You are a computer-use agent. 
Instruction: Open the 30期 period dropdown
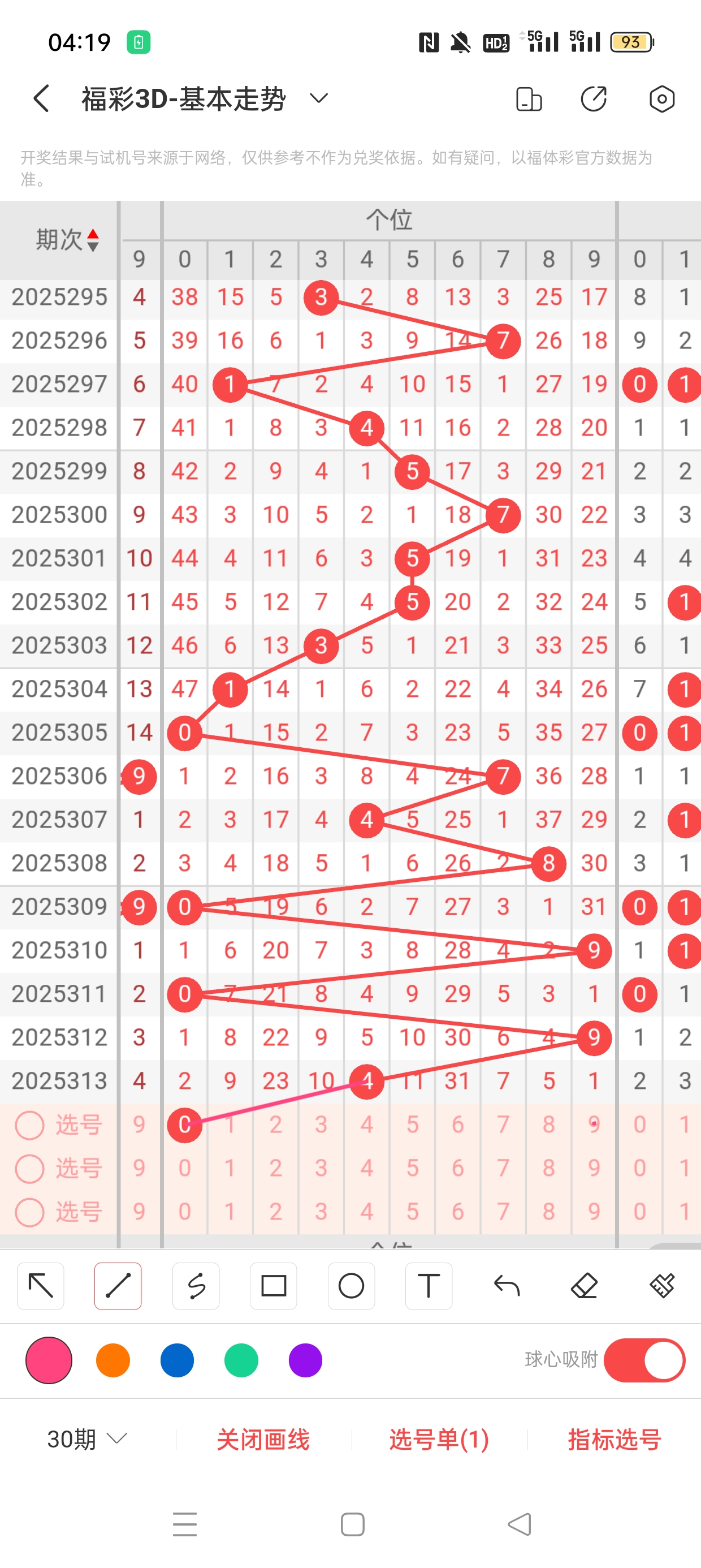click(x=87, y=1439)
